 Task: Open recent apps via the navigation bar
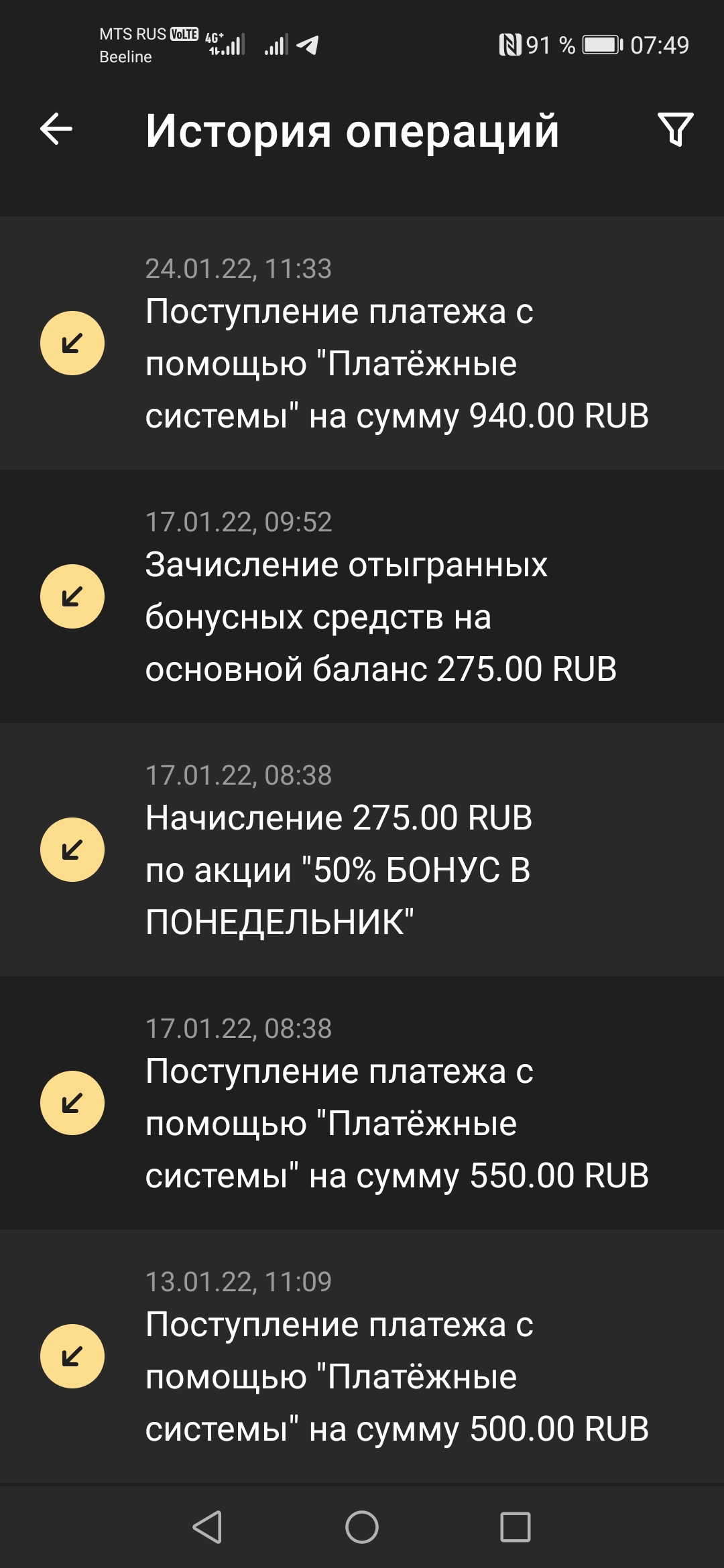(516, 1528)
